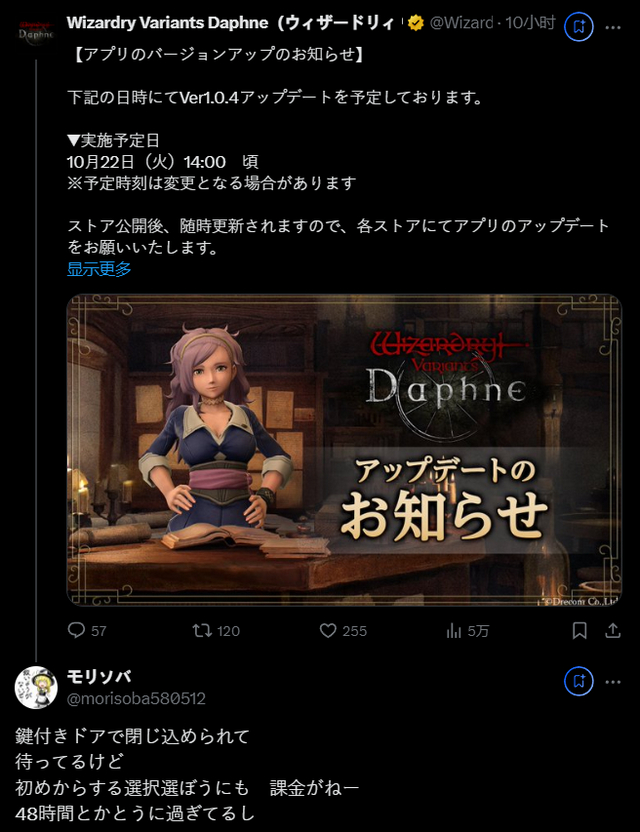Open the update announcement image
640x832 pixels.
click(x=343, y=450)
